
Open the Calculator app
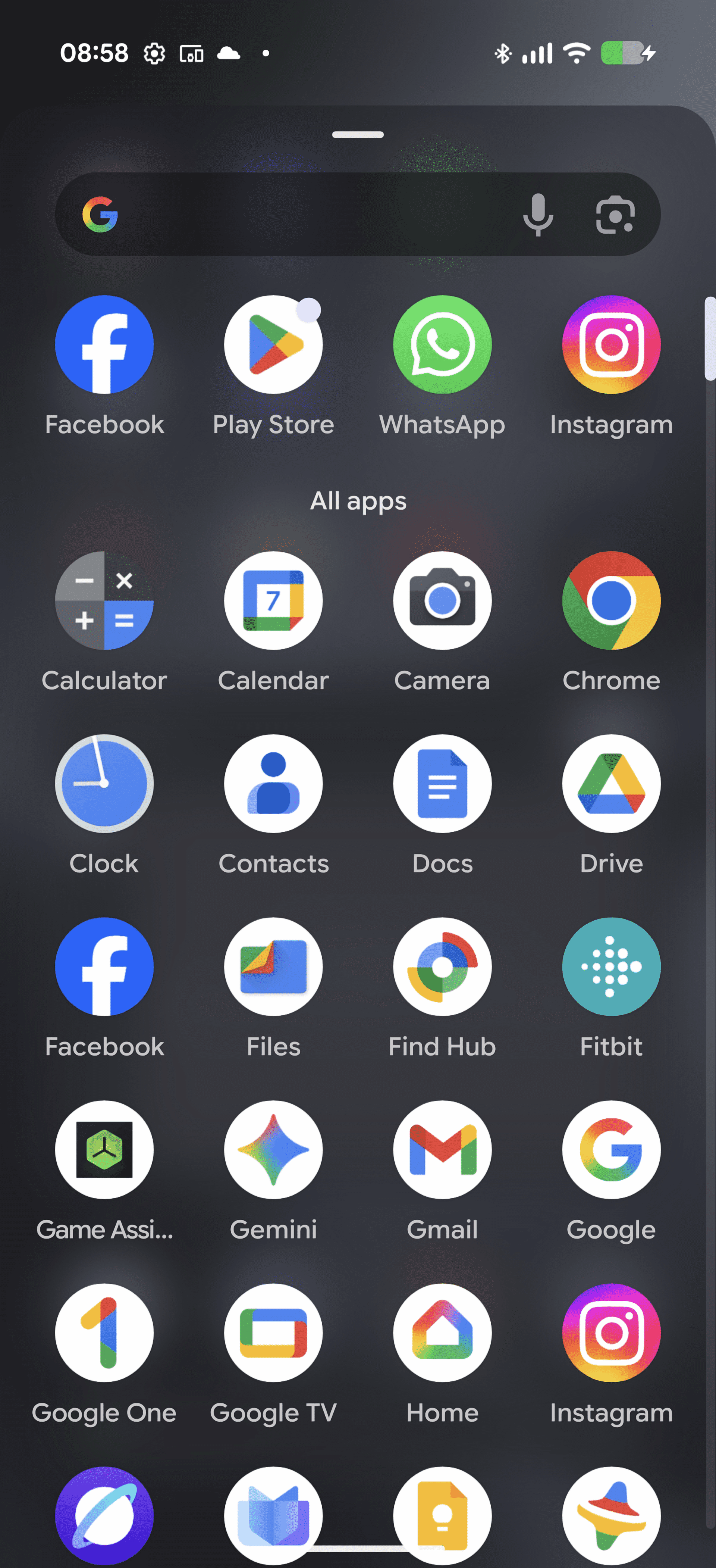[x=104, y=600]
